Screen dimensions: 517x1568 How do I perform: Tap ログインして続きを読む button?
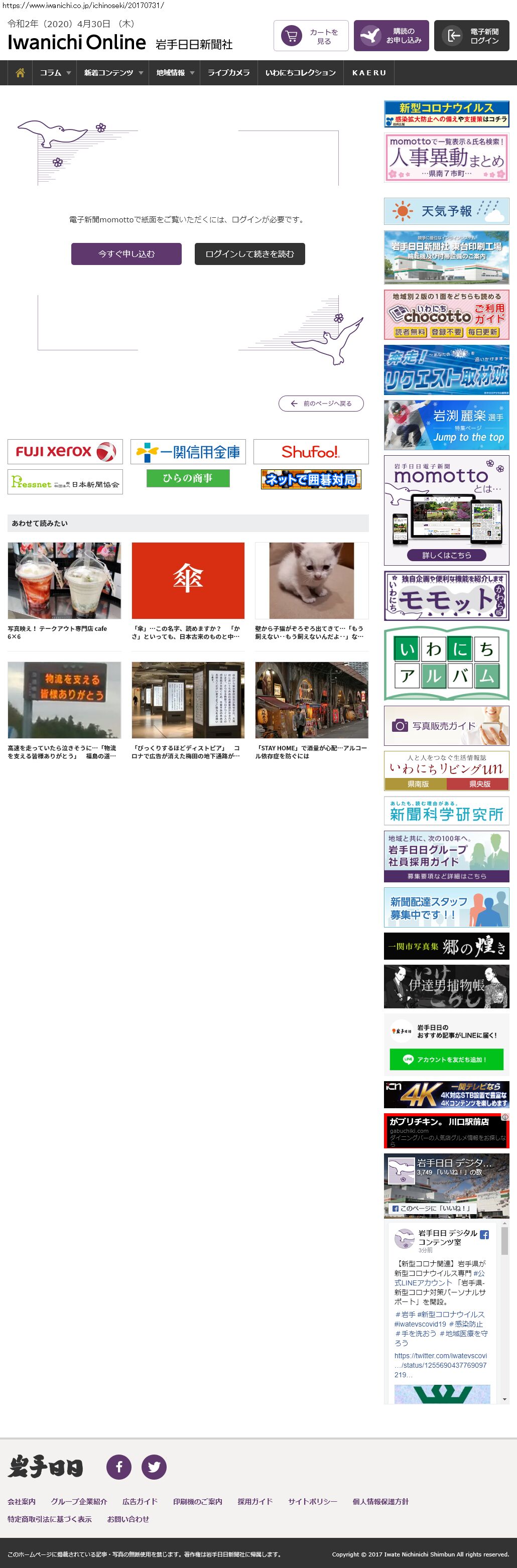click(x=249, y=254)
